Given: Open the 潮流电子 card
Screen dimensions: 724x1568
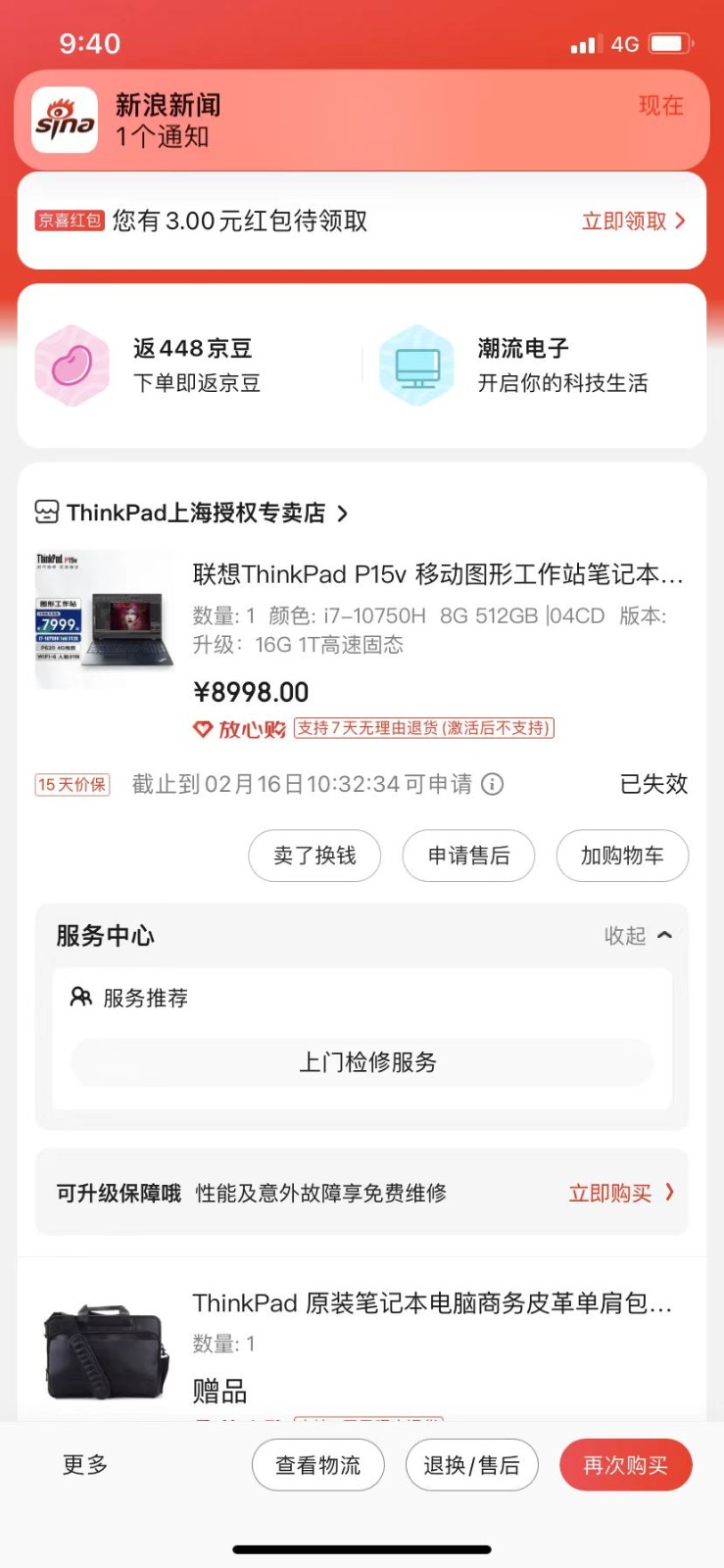Looking at the screenshot, I should tap(534, 366).
